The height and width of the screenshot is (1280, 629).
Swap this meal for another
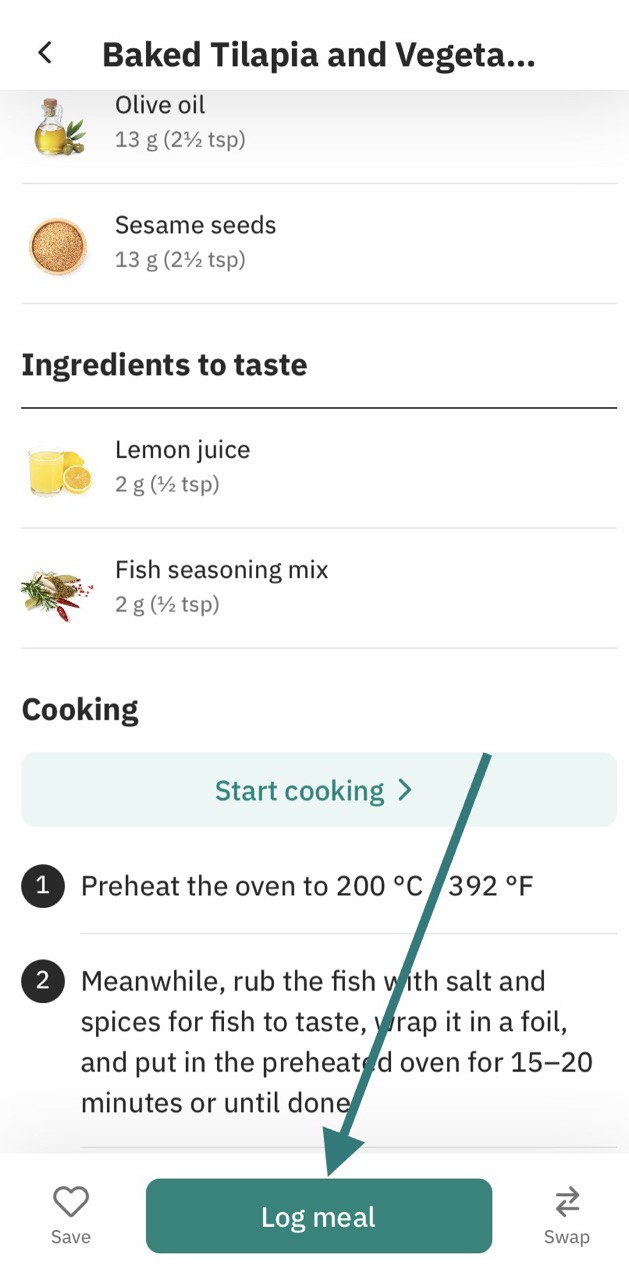click(567, 1214)
